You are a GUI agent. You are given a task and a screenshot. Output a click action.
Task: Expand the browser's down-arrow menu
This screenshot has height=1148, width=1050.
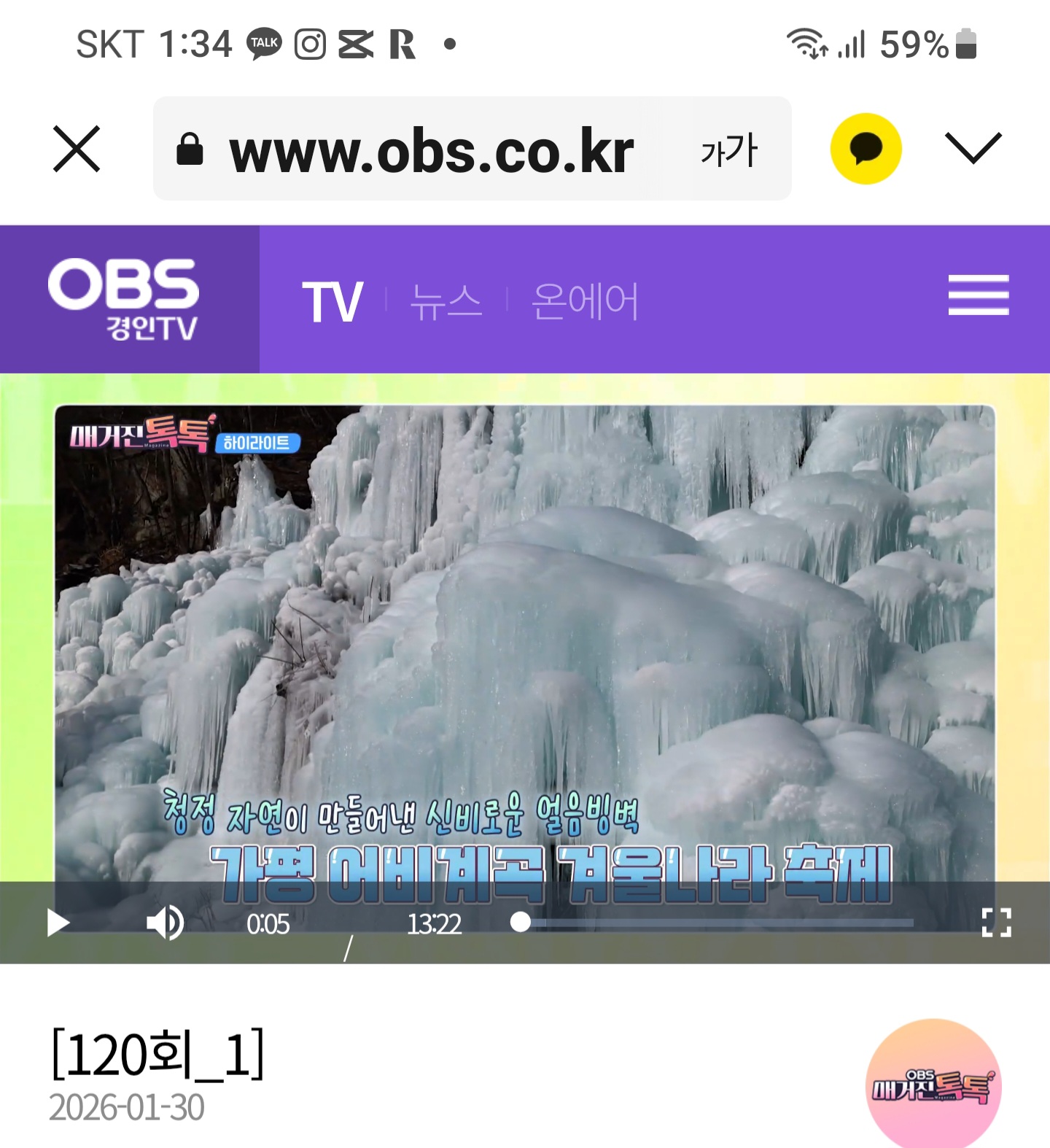(x=973, y=147)
